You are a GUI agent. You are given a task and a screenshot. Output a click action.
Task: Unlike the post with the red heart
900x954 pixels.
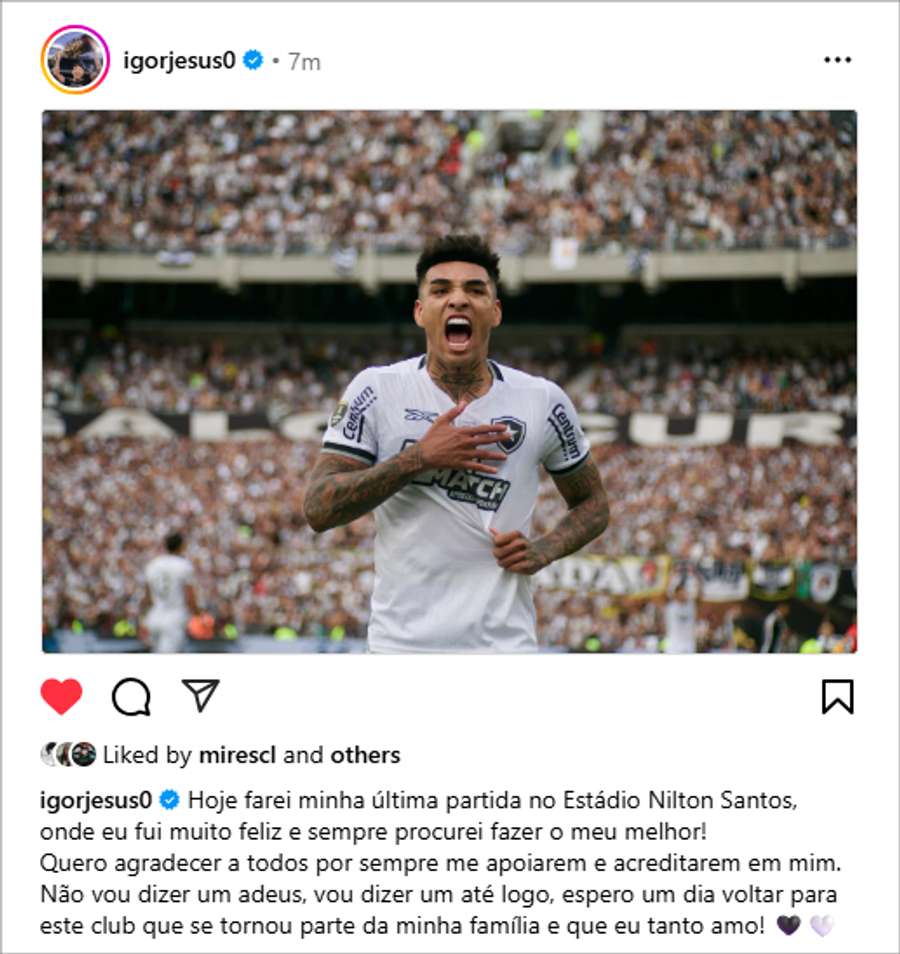(x=61, y=696)
